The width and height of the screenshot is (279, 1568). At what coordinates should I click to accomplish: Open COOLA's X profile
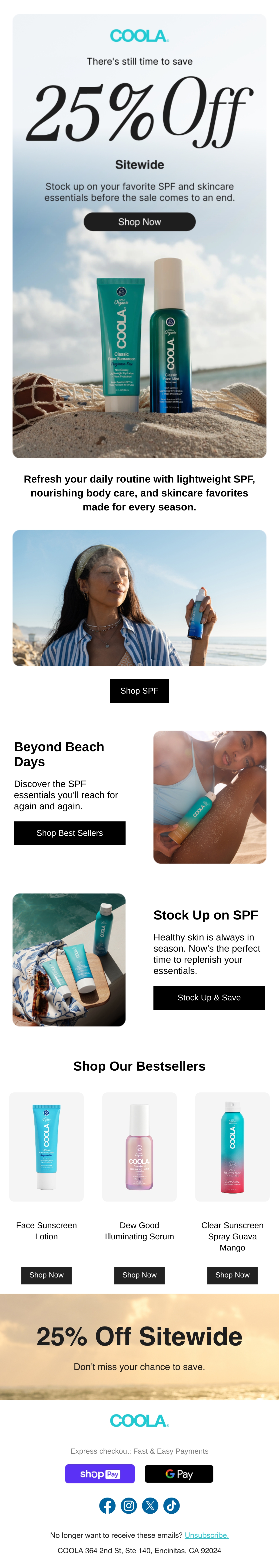click(x=150, y=1505)
